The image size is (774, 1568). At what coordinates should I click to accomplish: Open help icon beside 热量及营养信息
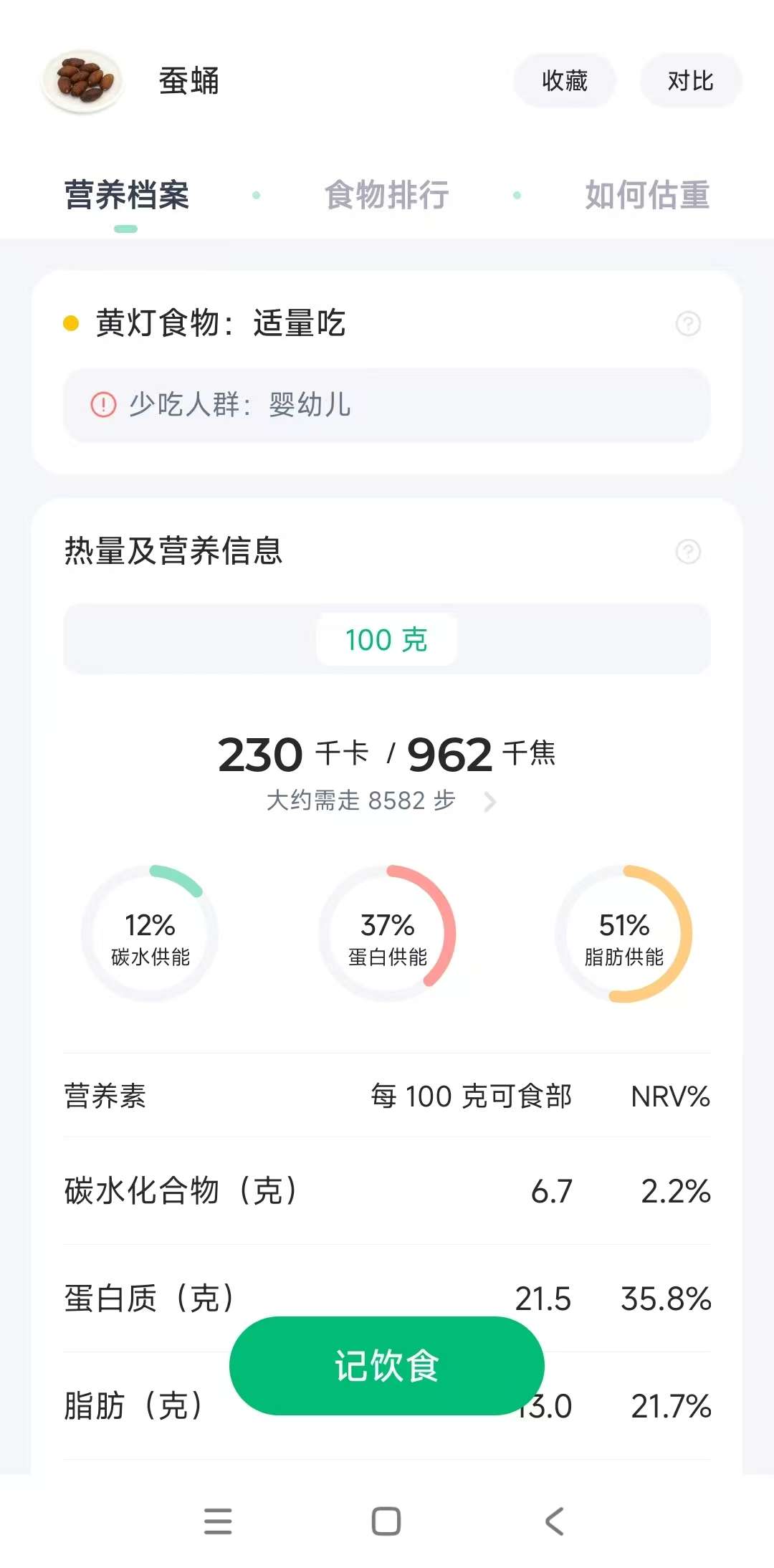(x=688, y=552)
